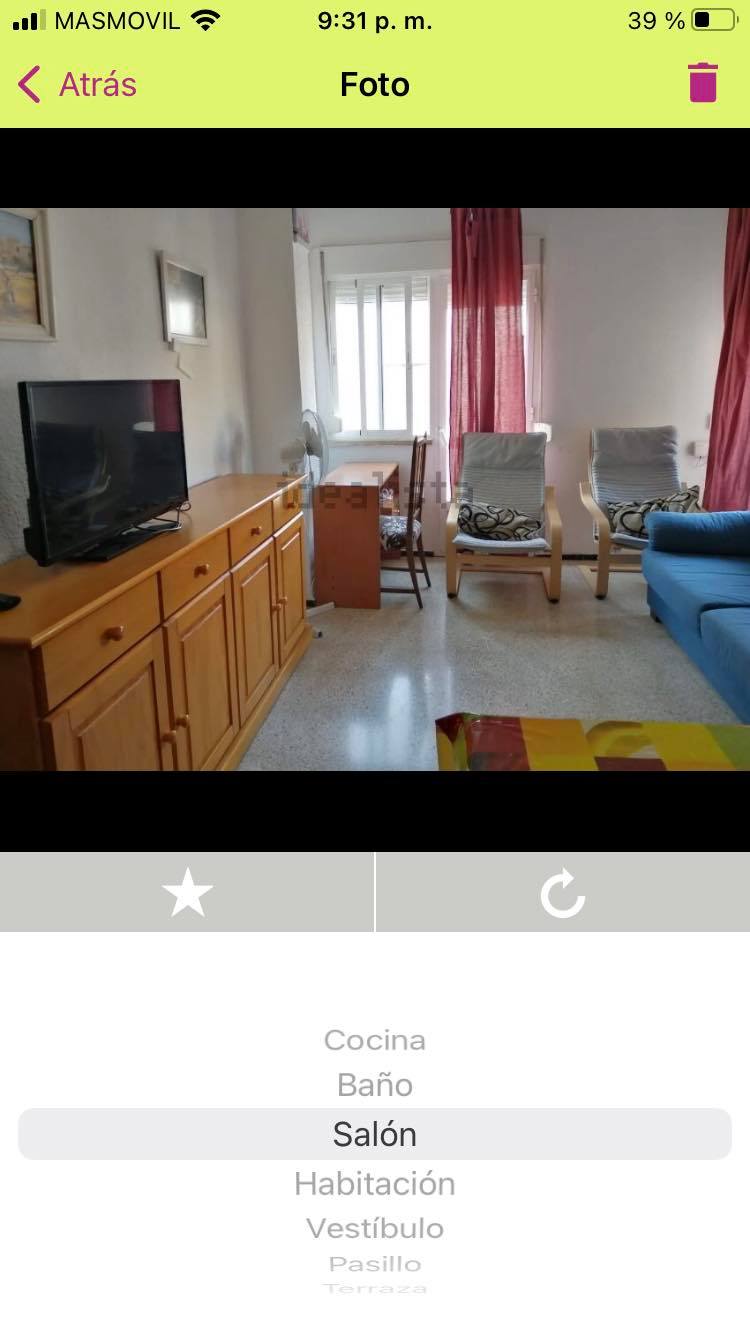Viewport: 750px width, 1334px height.
Task: Choose Baño in the room picker
Action: [375, 1085]
